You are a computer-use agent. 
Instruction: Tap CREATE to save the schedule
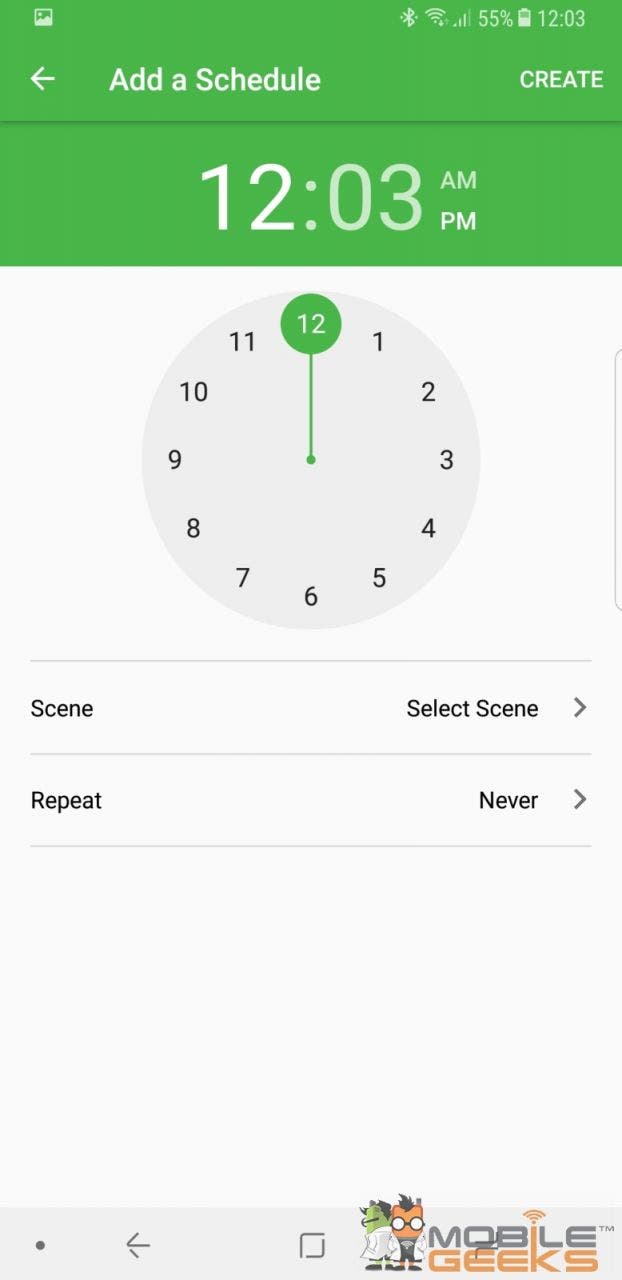561,80
